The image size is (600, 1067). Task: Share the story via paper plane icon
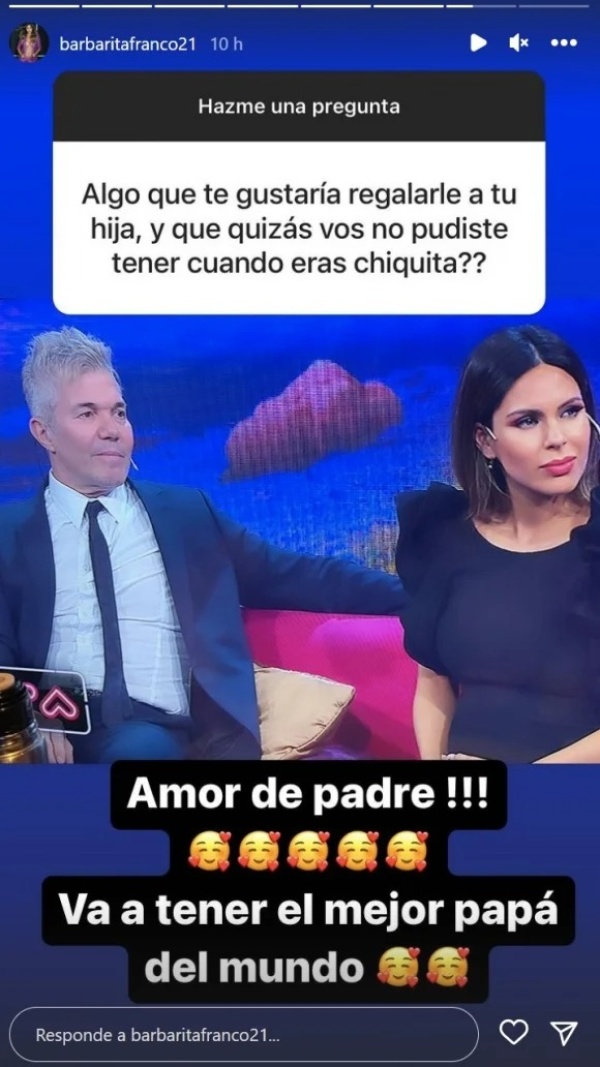tap(565, 1033)
